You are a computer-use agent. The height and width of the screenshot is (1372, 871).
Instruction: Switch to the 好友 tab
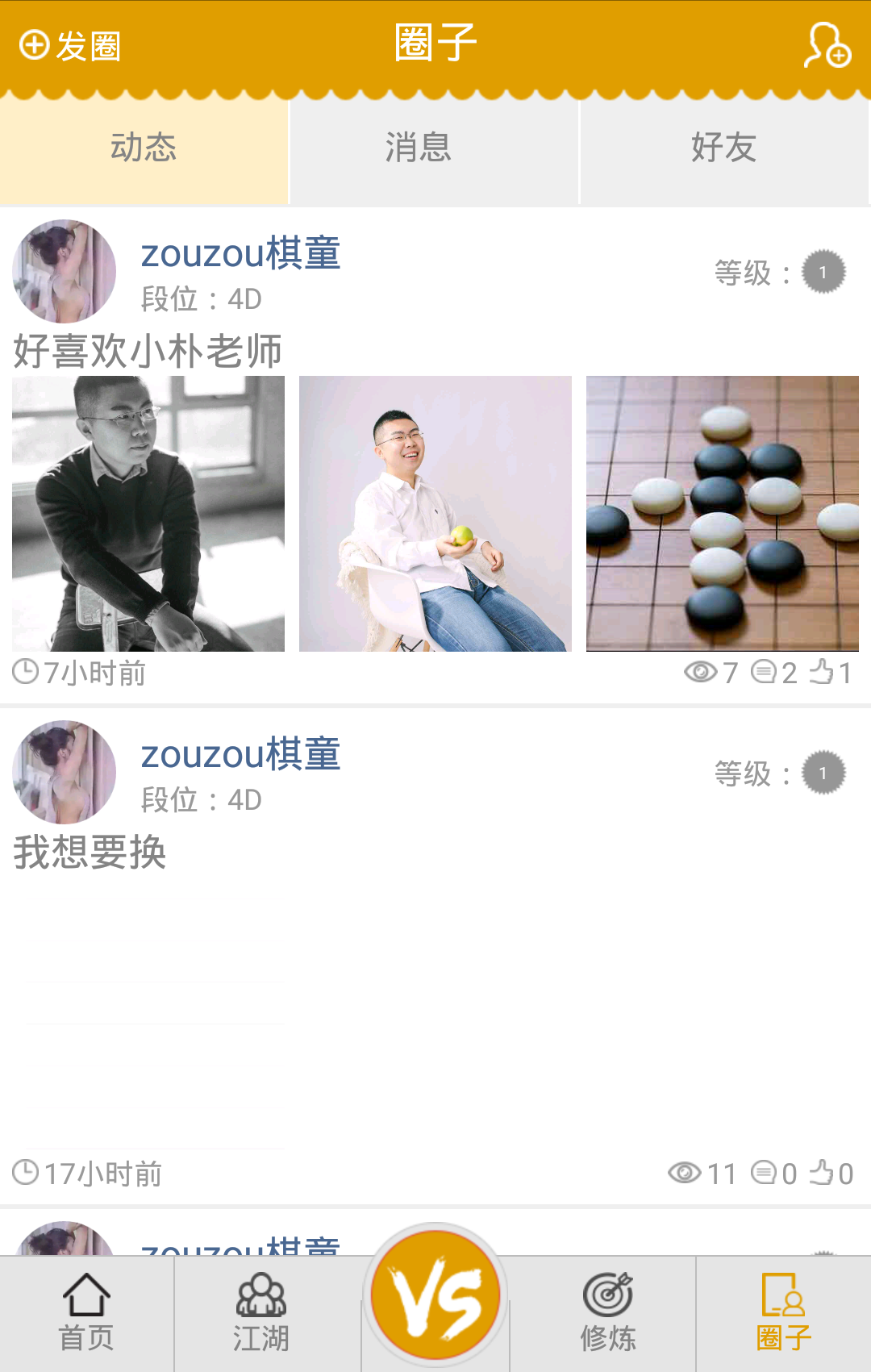pos(723,148)
